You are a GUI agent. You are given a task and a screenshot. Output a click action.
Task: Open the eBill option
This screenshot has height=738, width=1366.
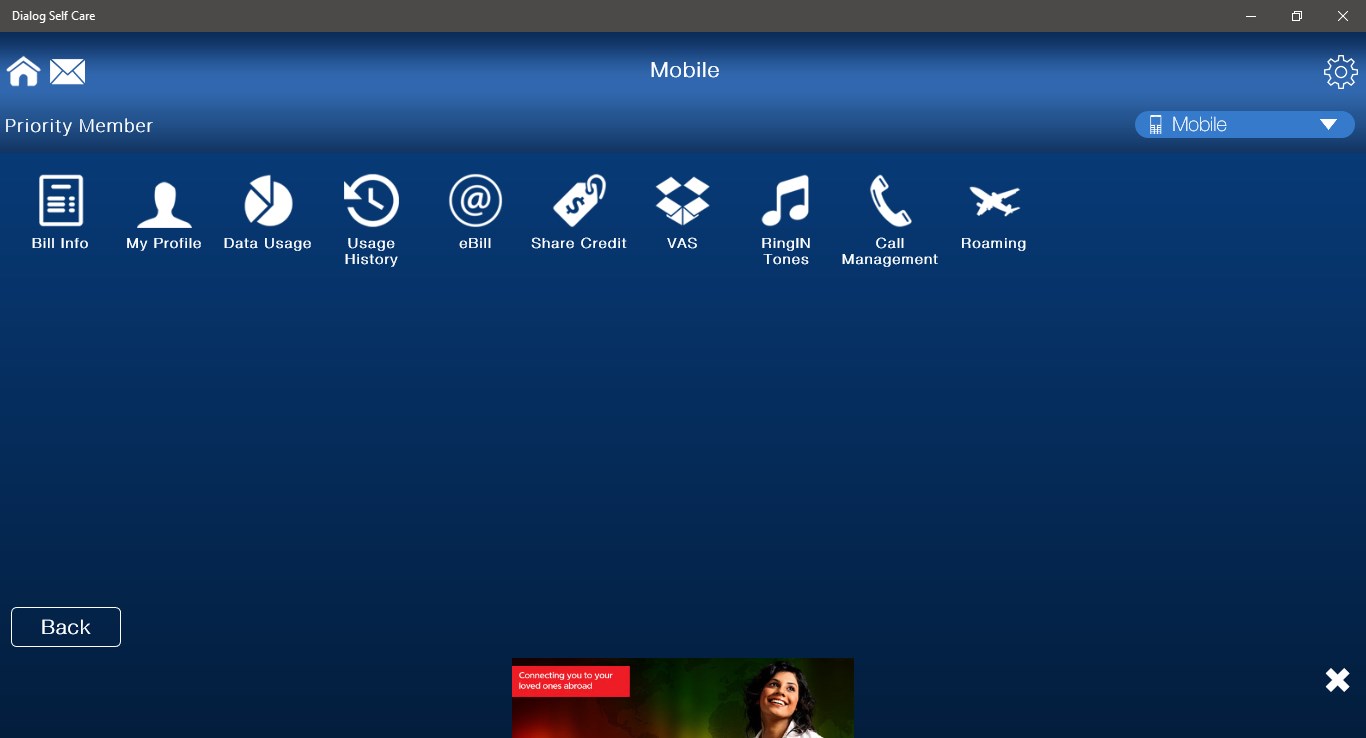click(x=475, y=212)
